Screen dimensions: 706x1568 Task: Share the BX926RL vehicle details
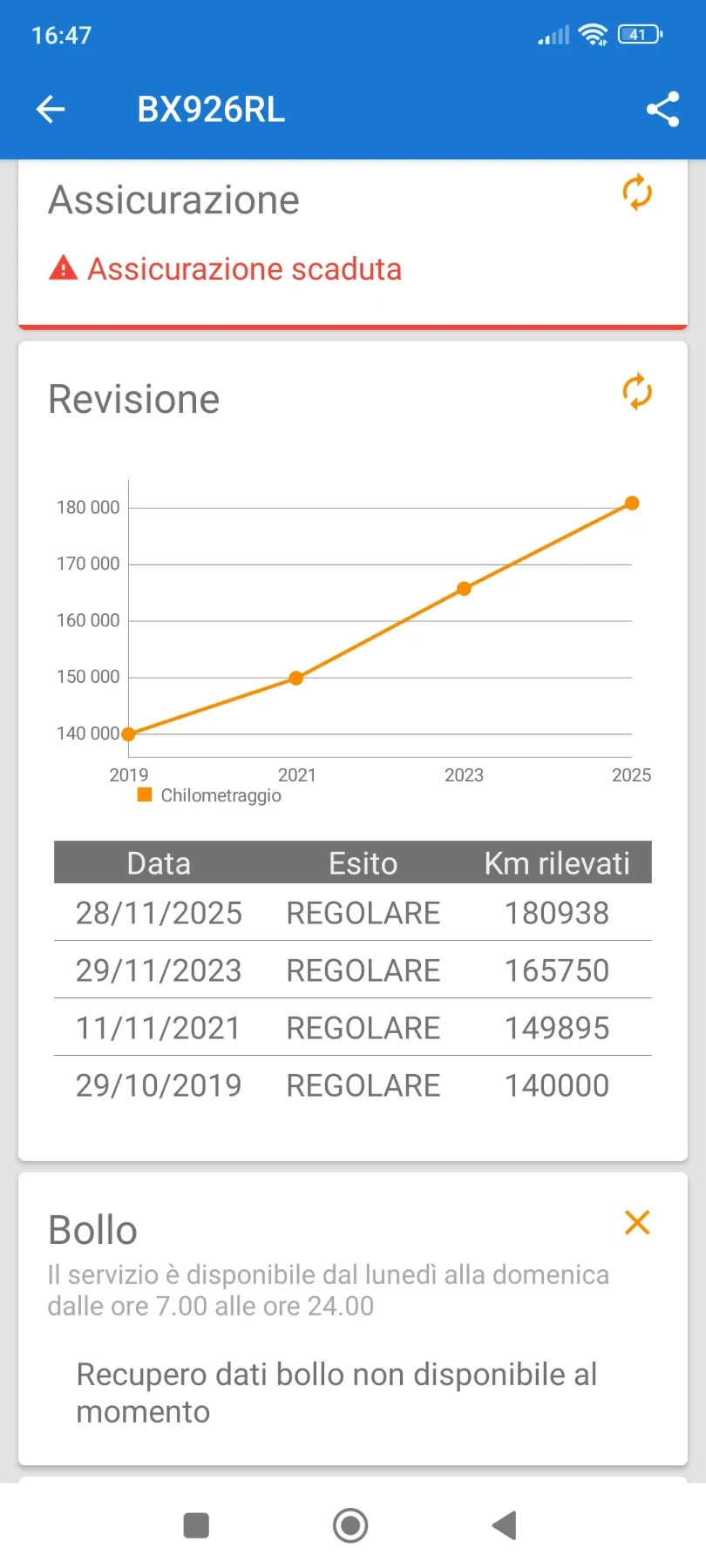pyautogui.click(x=662, y=110)
